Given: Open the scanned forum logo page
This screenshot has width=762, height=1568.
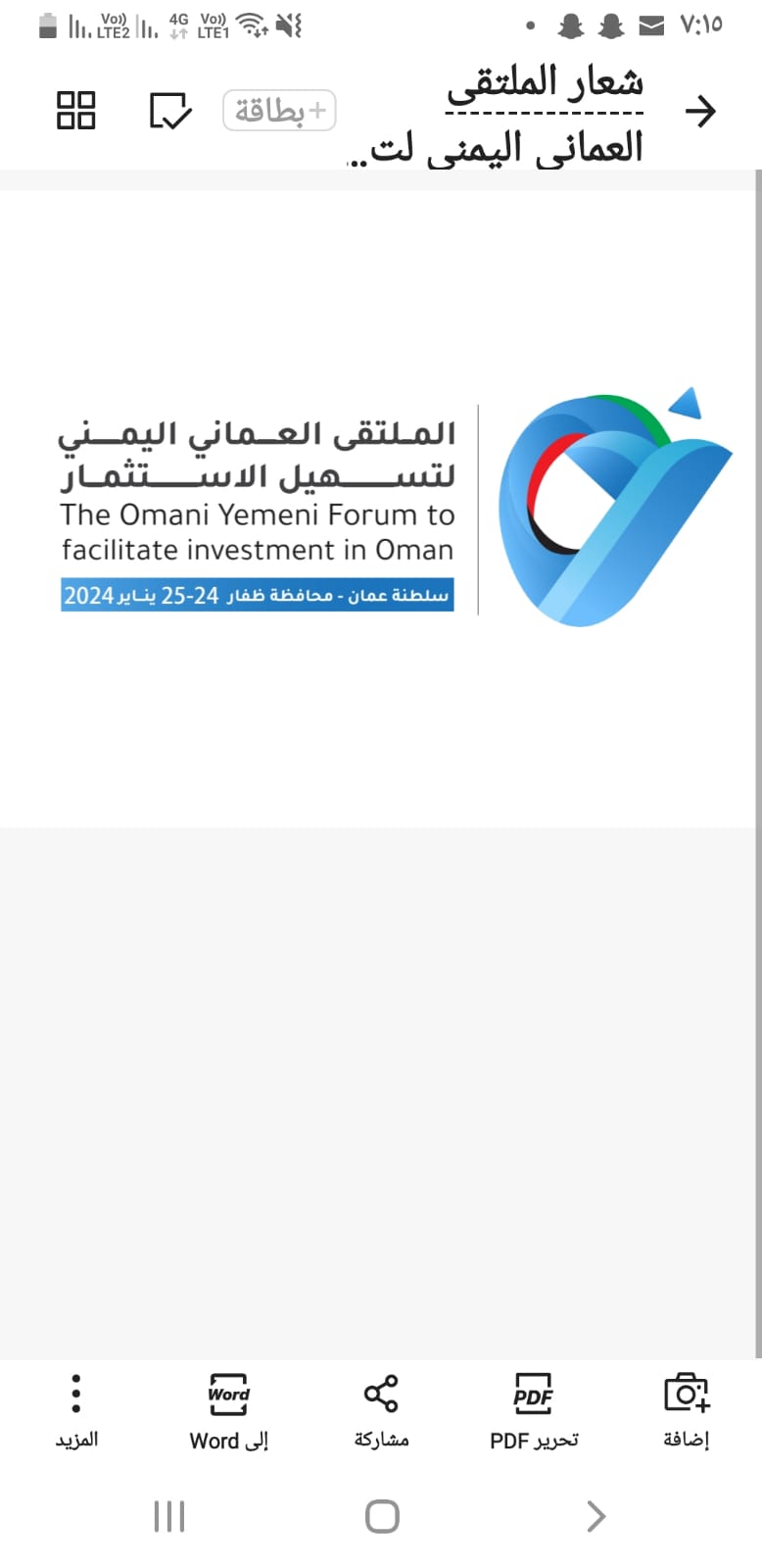Looking at the screenshot, I should pos(380,510).
